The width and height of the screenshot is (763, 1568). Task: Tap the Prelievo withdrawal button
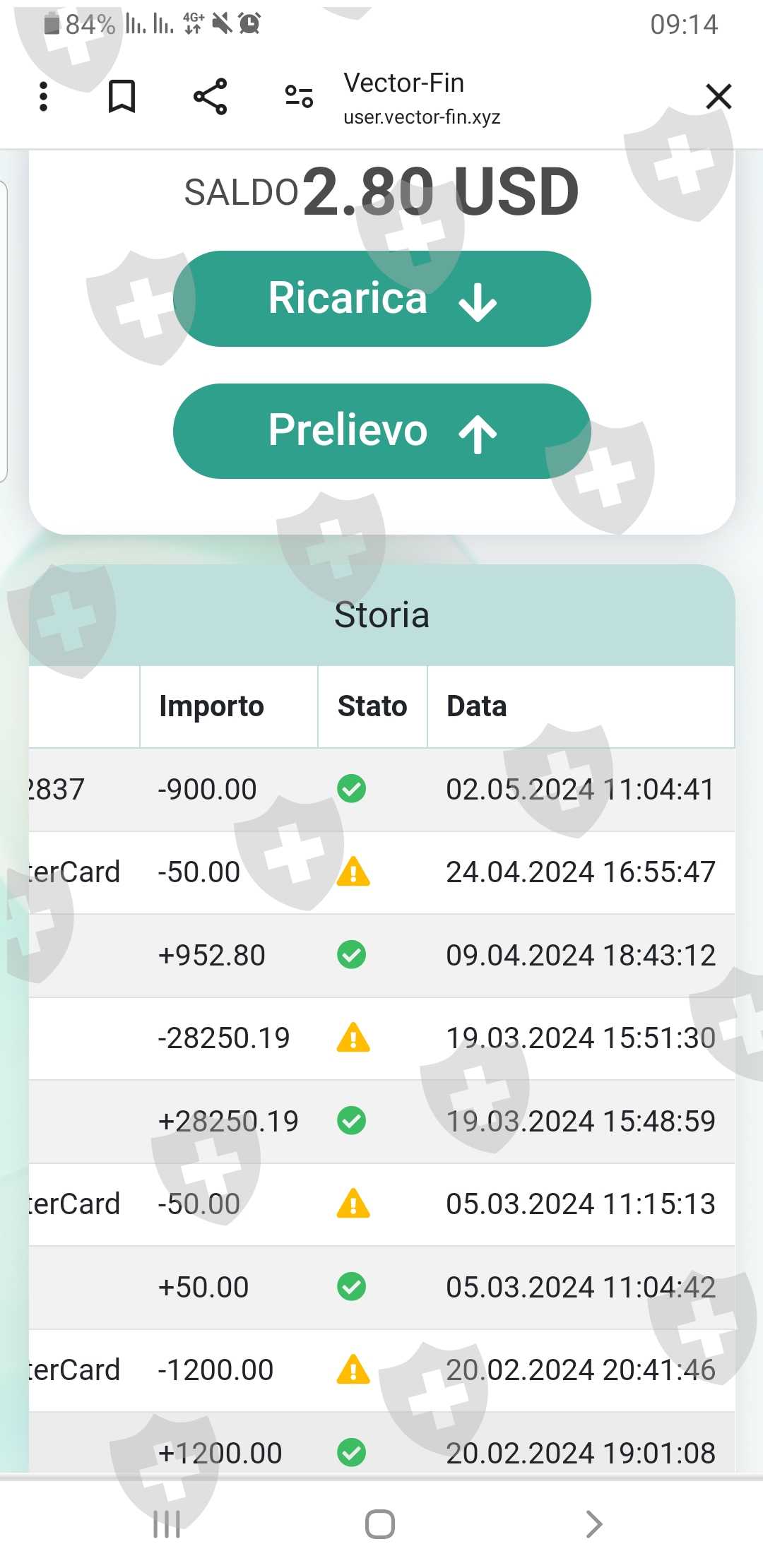click(x=381, y=431)
